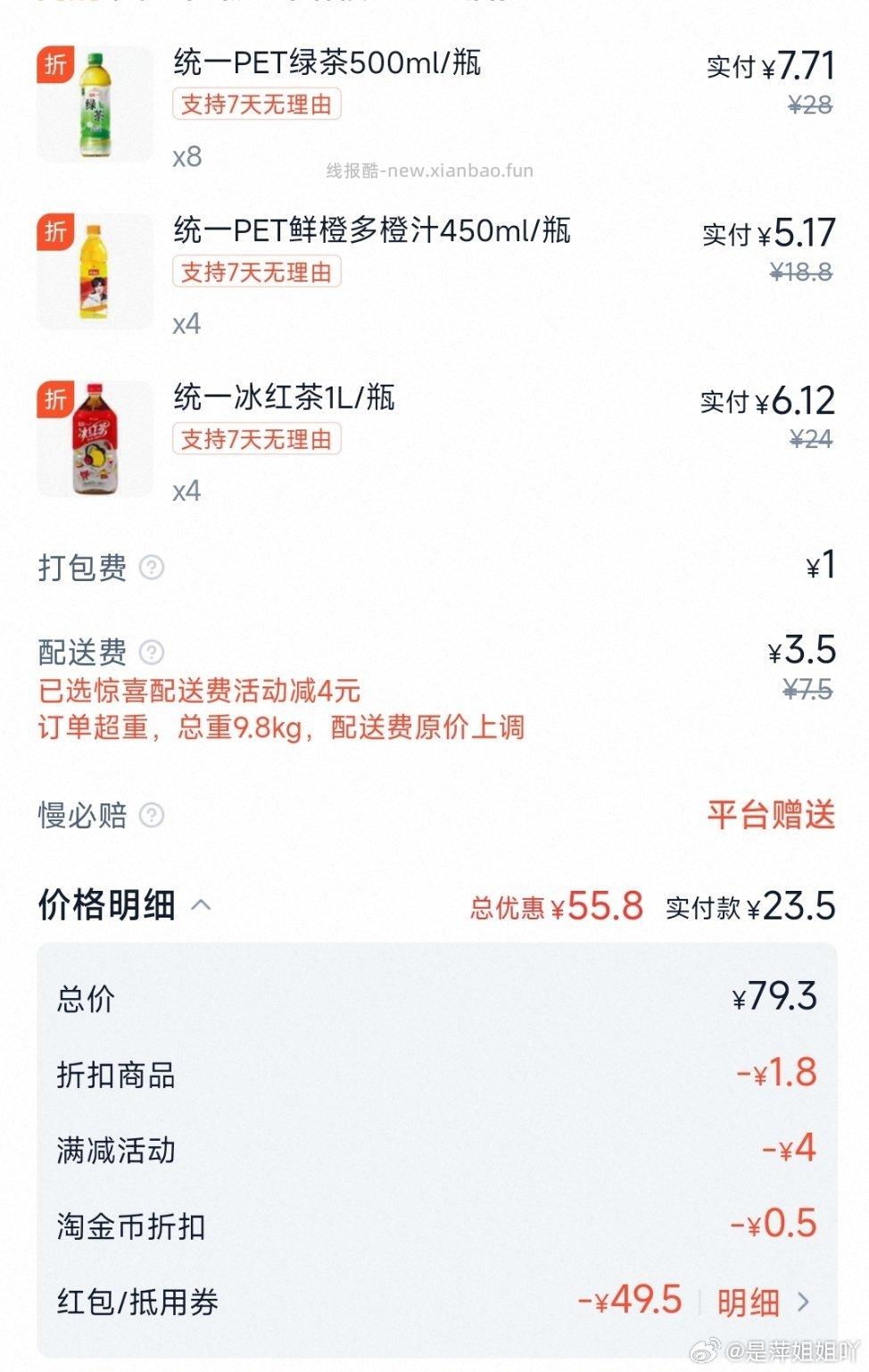Click the orange juice bottle product thumbnail
The image size is (869, 1372).
(95, 270)
